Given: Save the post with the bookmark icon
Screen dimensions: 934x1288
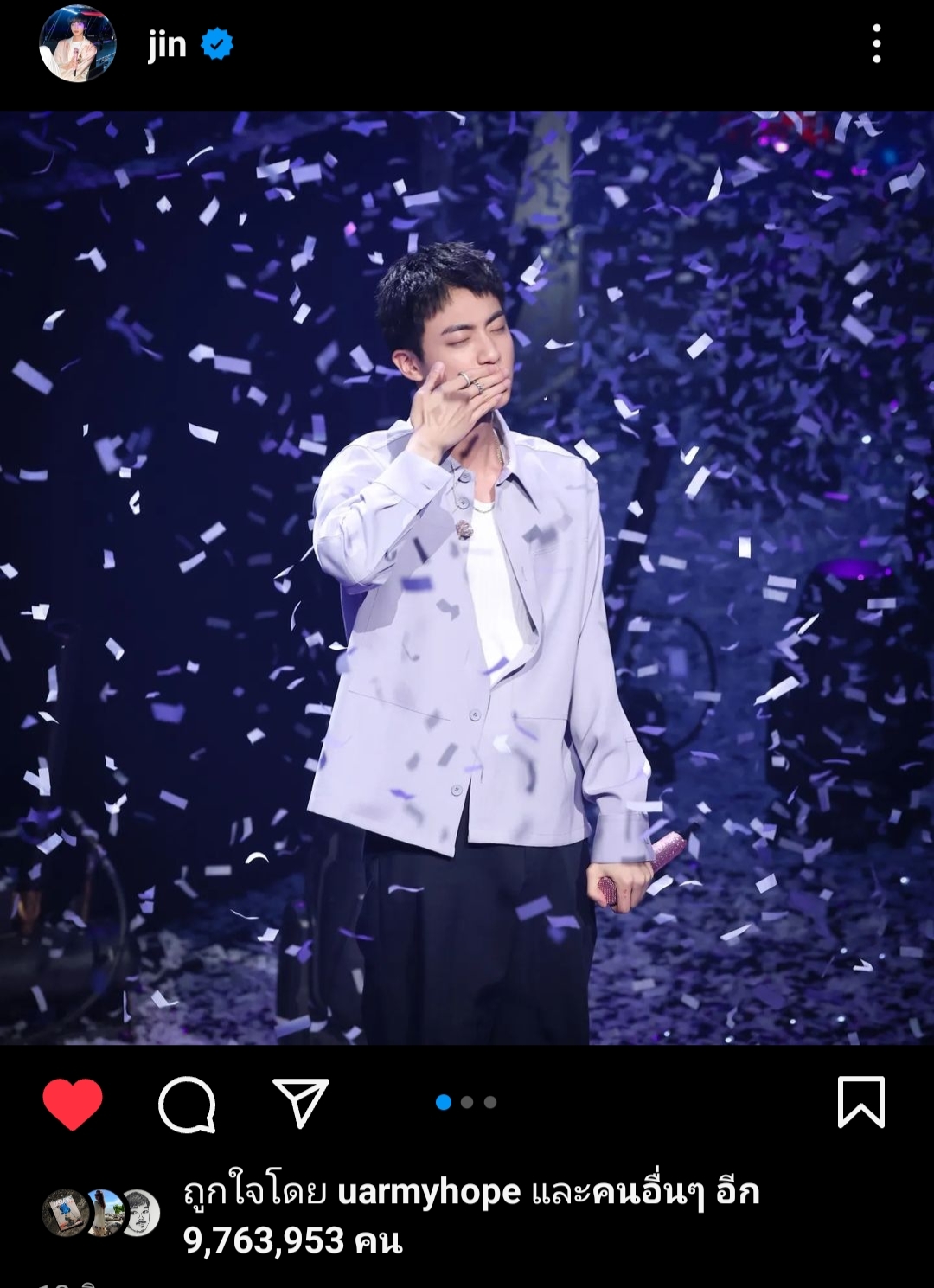Looking at the screenshot, I should [x=860, y=1102].
